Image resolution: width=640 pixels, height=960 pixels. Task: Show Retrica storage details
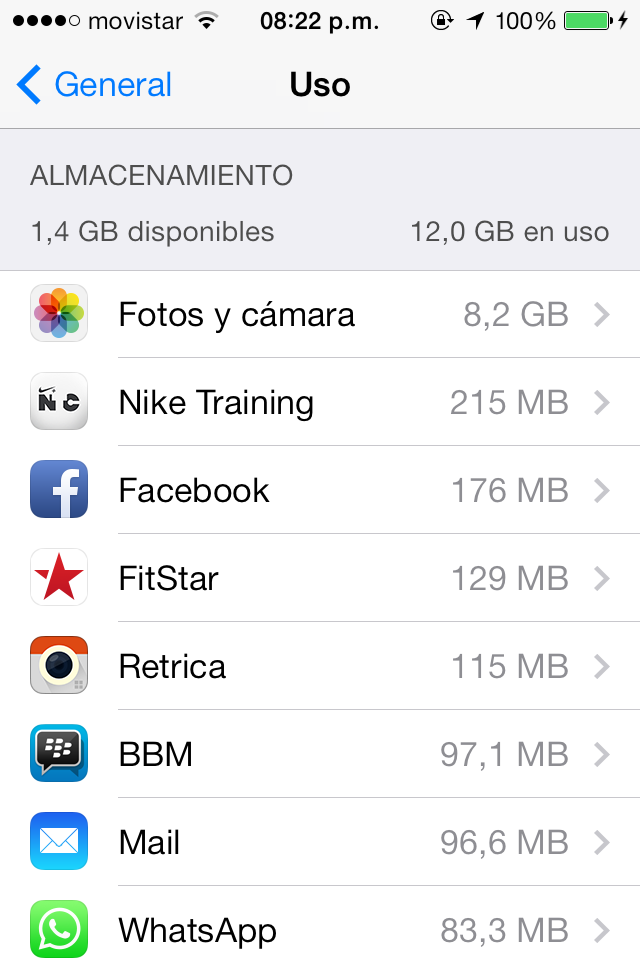[x=320, y=666]
